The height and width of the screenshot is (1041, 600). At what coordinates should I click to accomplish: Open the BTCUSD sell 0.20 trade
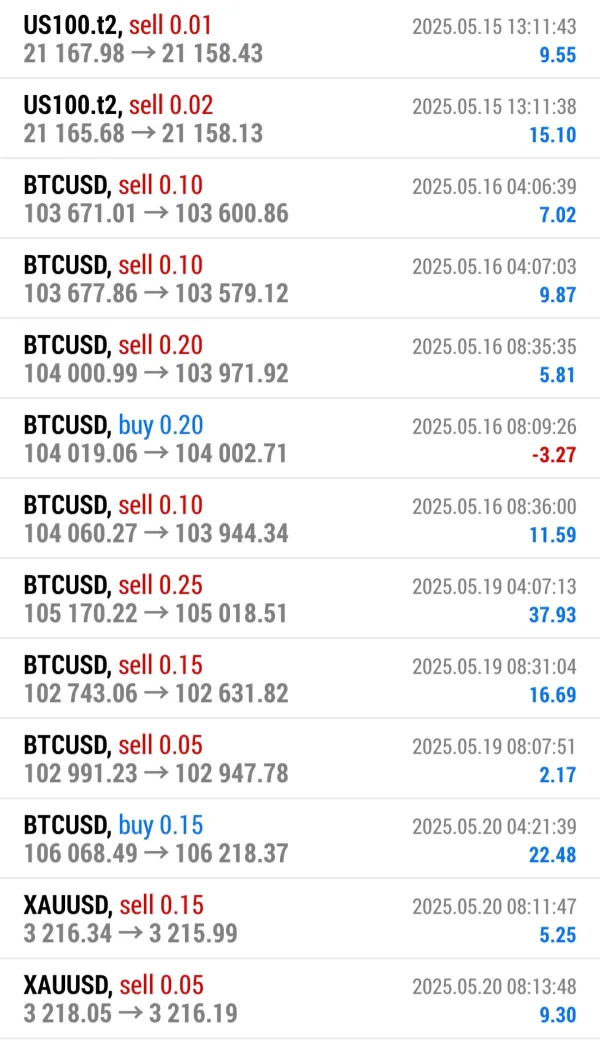(300, 359)
